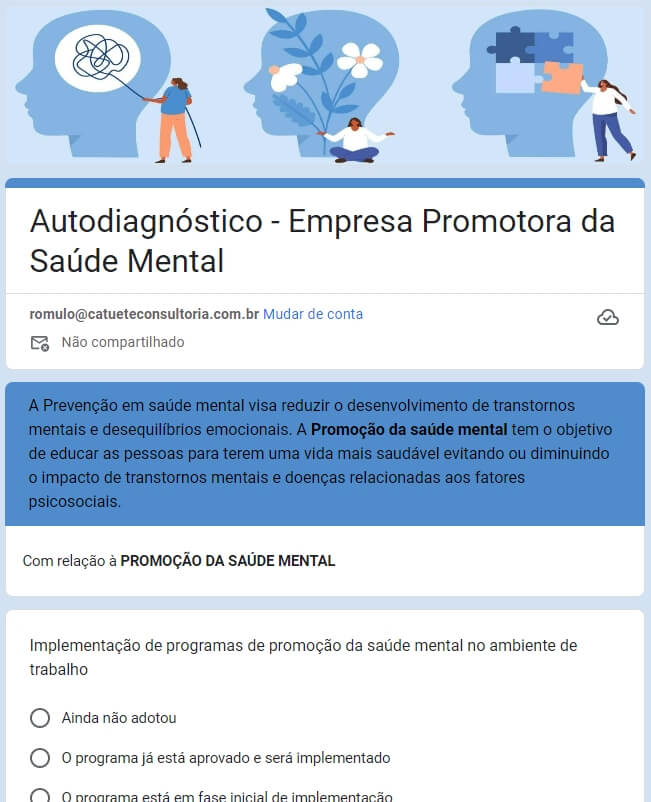651x802 pixels.
Task: Select the Ainda não adotou option
Action: 40,718
